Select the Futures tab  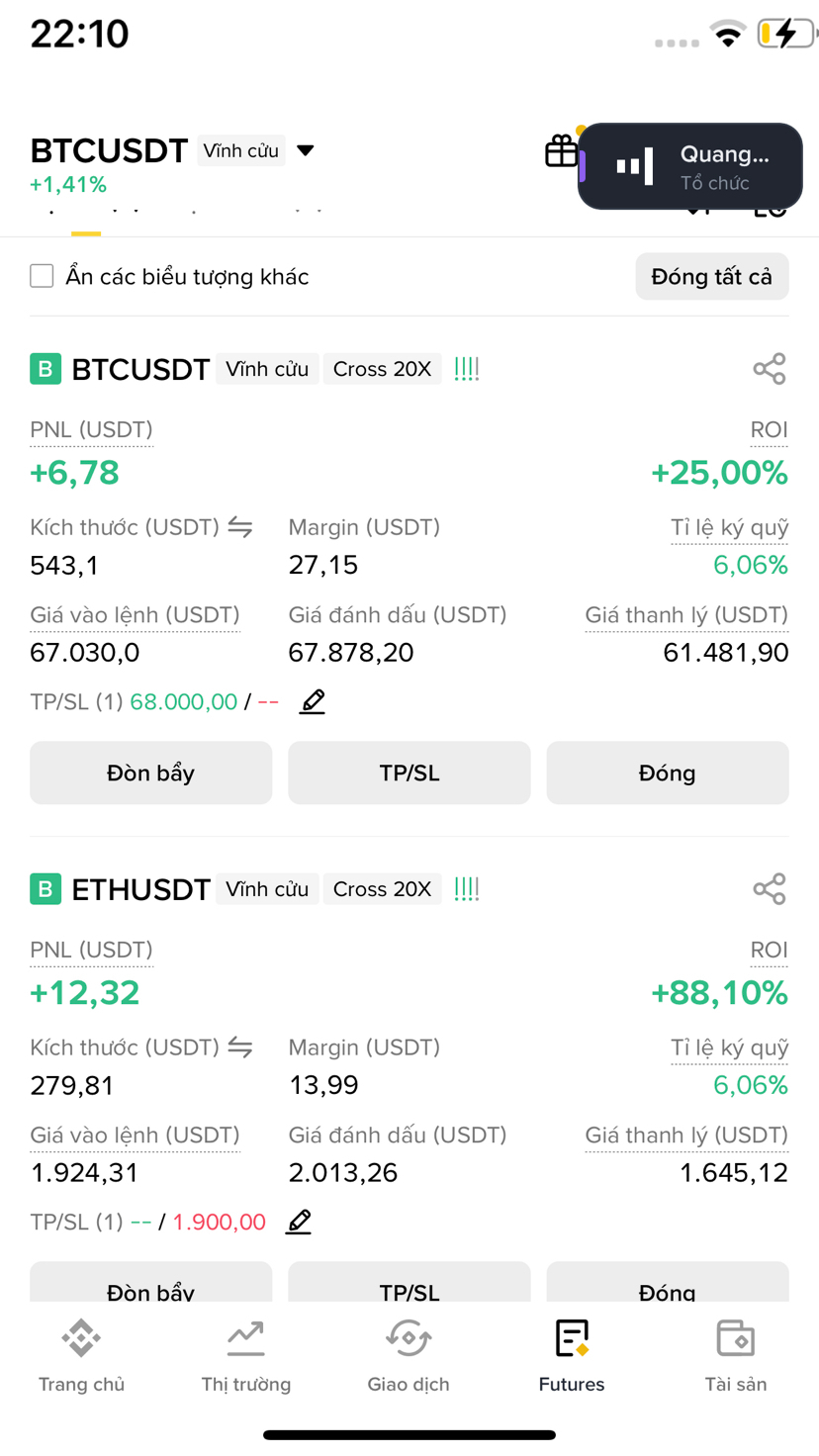[572, 1355]
